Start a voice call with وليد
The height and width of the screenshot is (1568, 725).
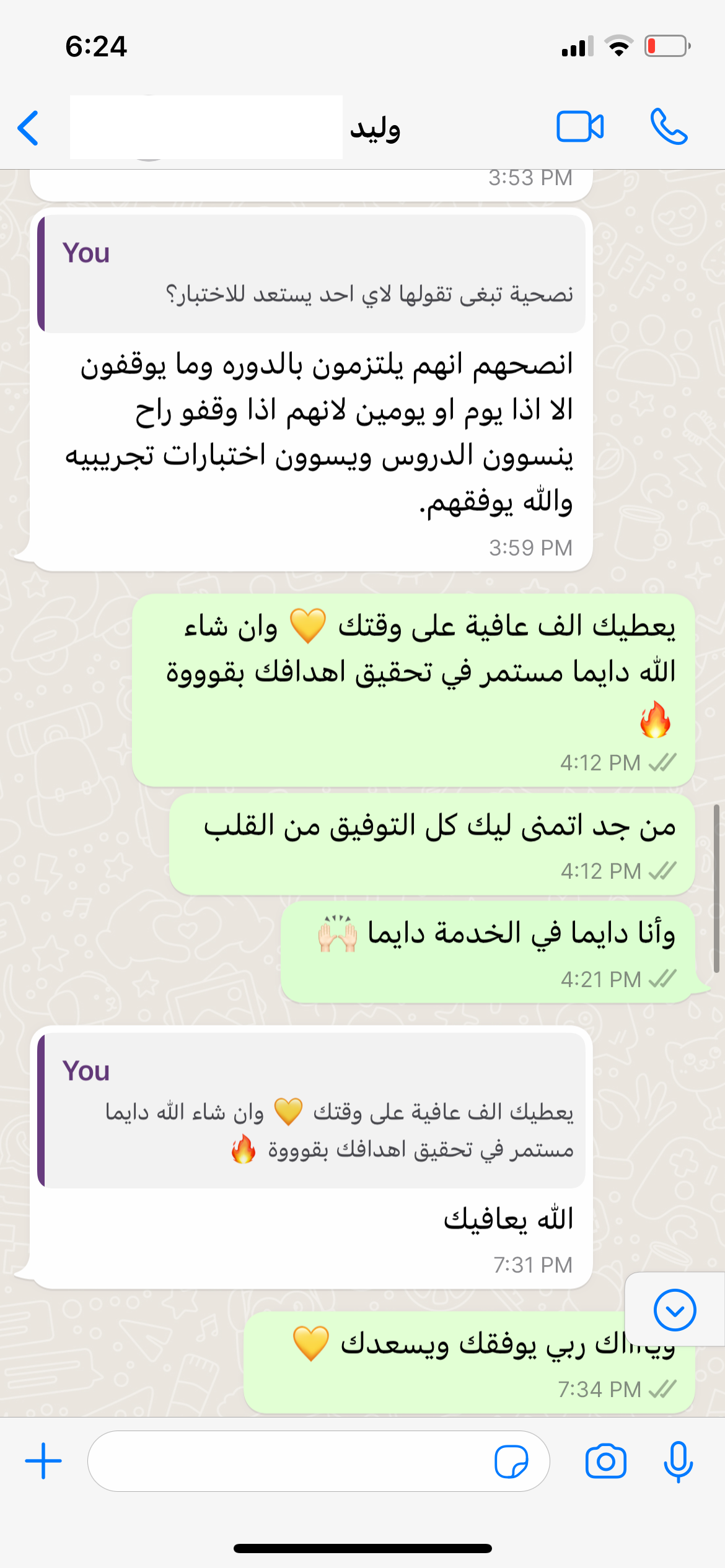[669, 127]
